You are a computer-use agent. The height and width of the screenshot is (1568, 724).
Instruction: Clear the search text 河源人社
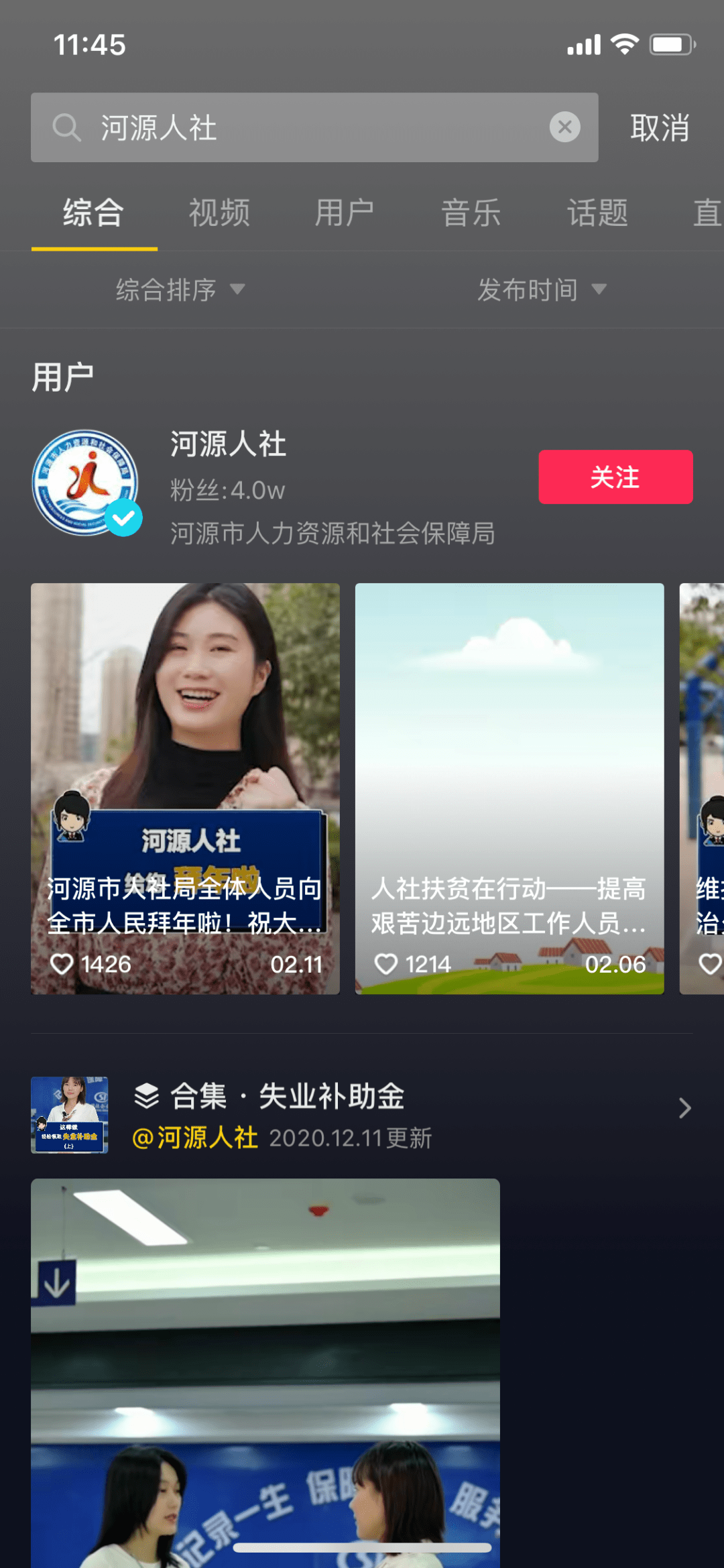point(565,127)
